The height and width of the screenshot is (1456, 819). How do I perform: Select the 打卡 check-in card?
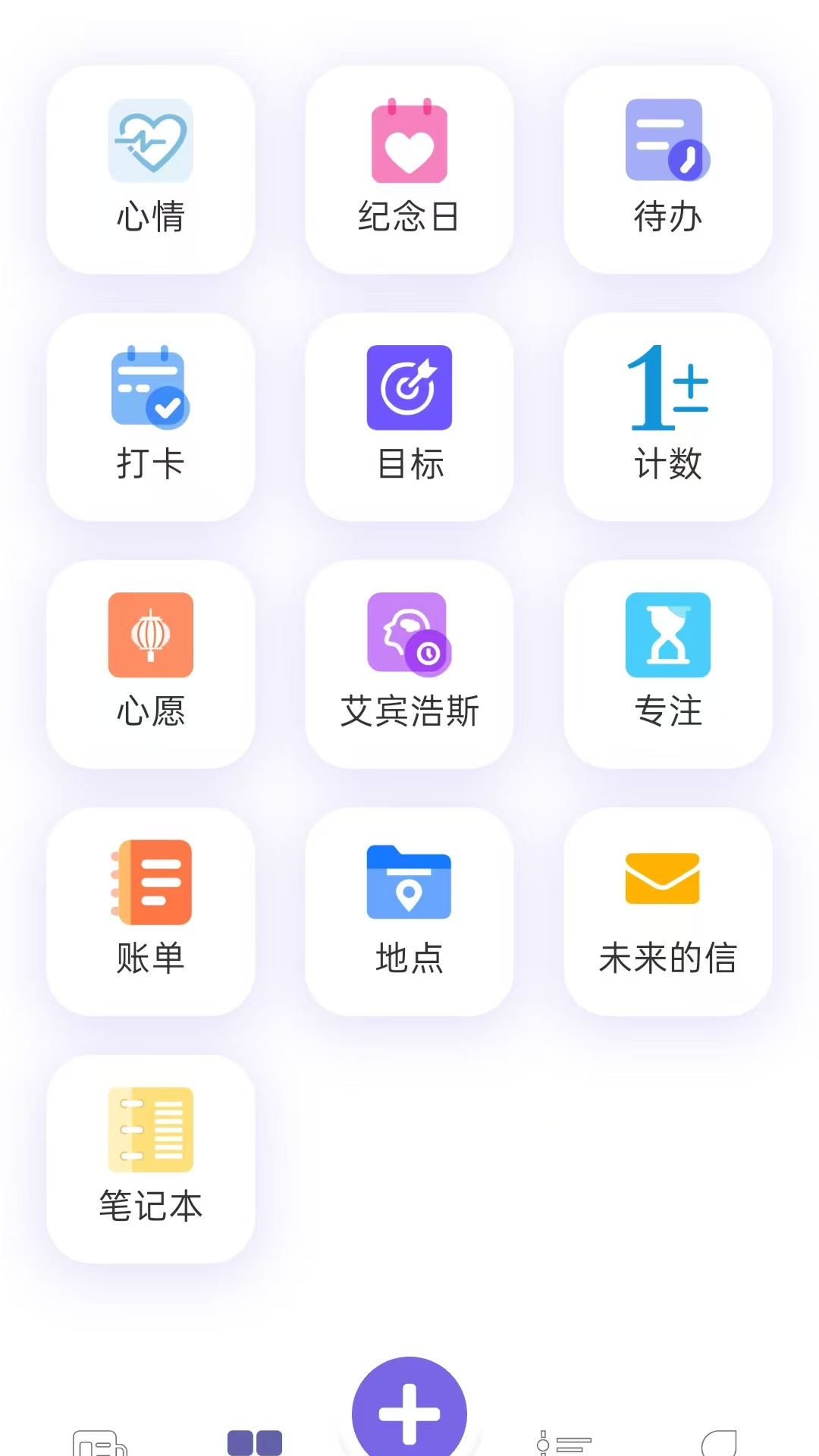pyautogui.click(x=150, y=416)
